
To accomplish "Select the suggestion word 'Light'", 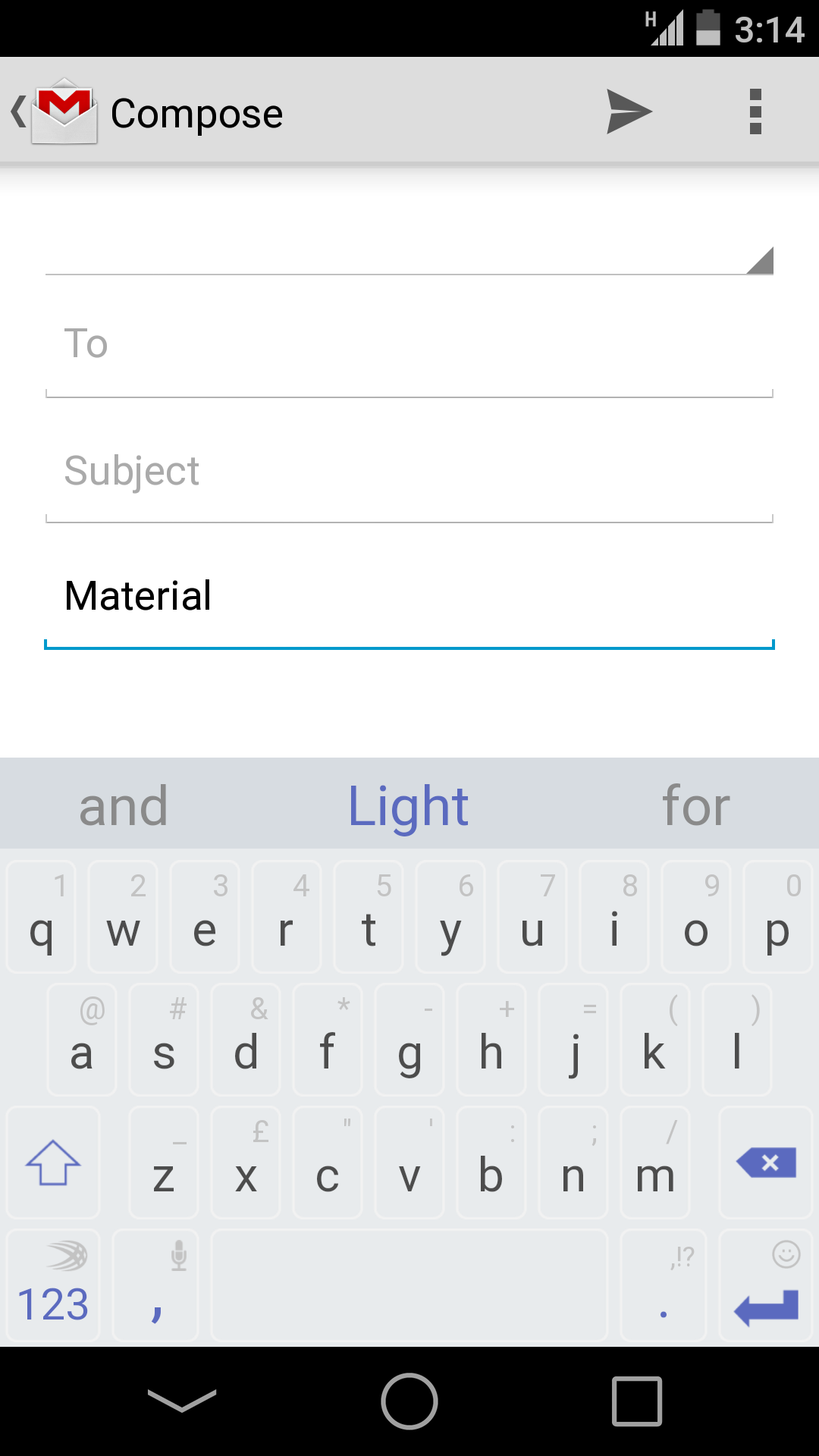I will click(x=408, y=805).
